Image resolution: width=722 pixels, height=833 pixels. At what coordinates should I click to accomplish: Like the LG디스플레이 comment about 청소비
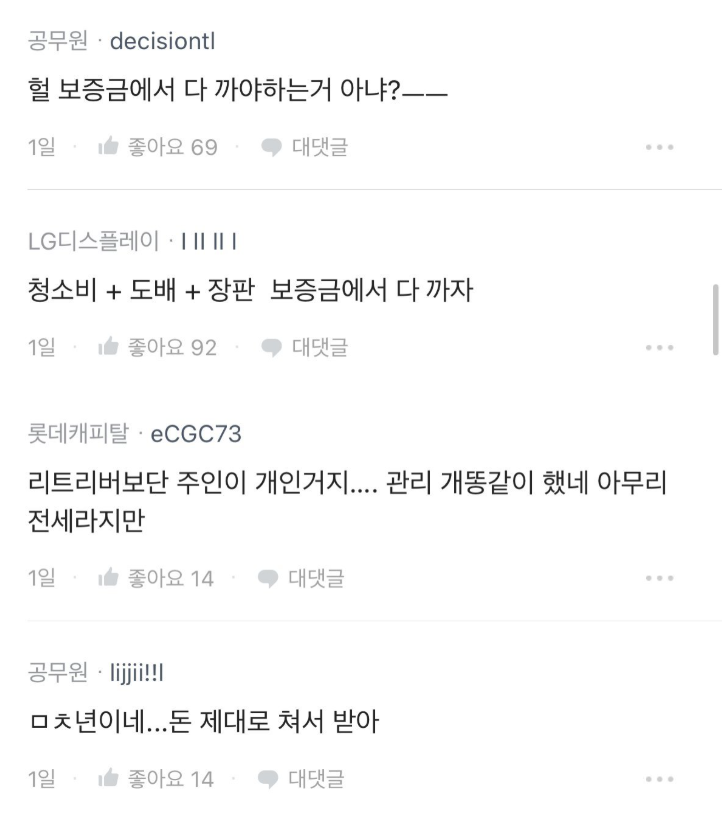click(x=157, y=348)
